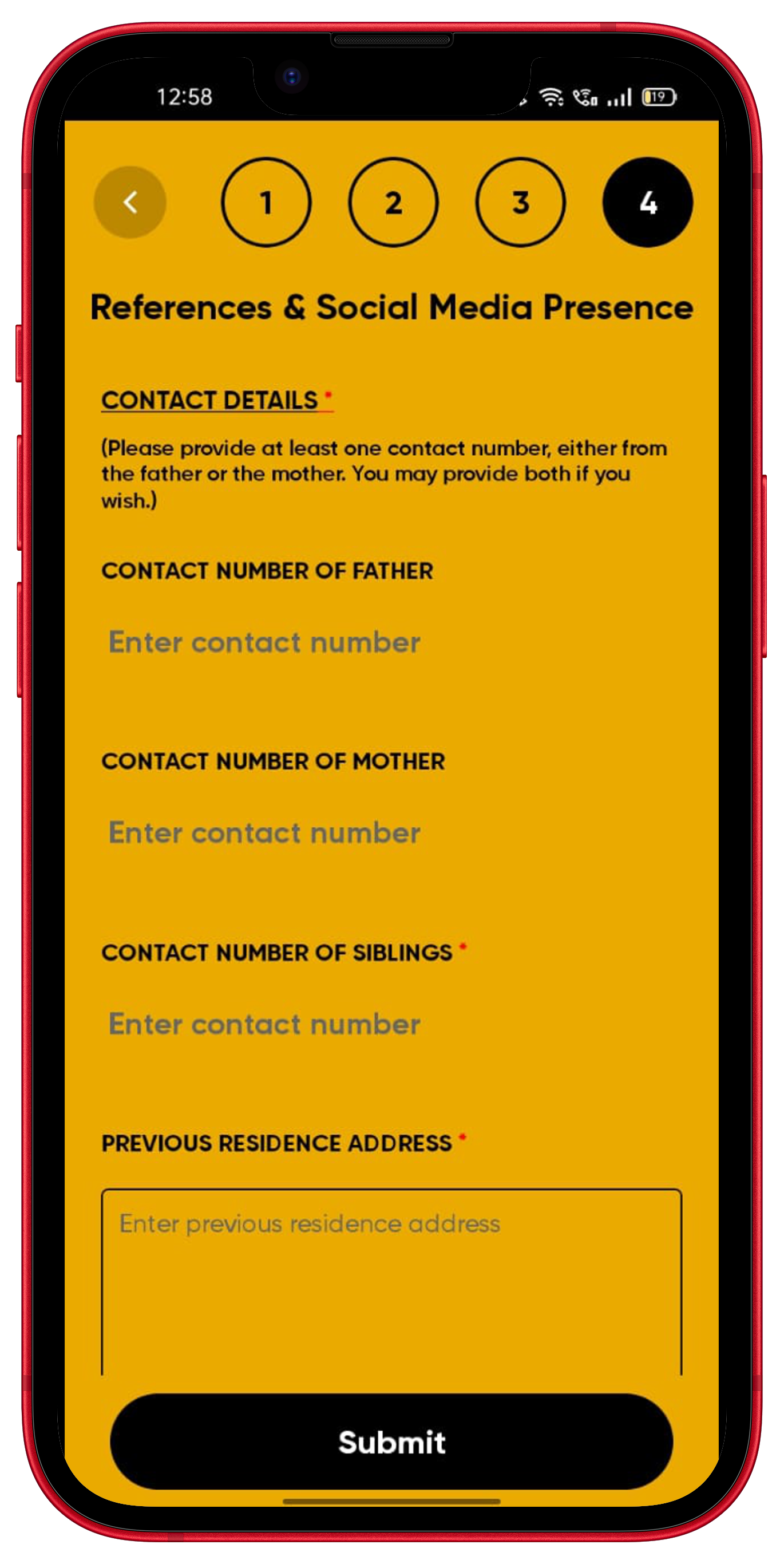This screenshot has height=1564, width=784.
Task: Jump to step 2 of the form
Action: point(393,202)
